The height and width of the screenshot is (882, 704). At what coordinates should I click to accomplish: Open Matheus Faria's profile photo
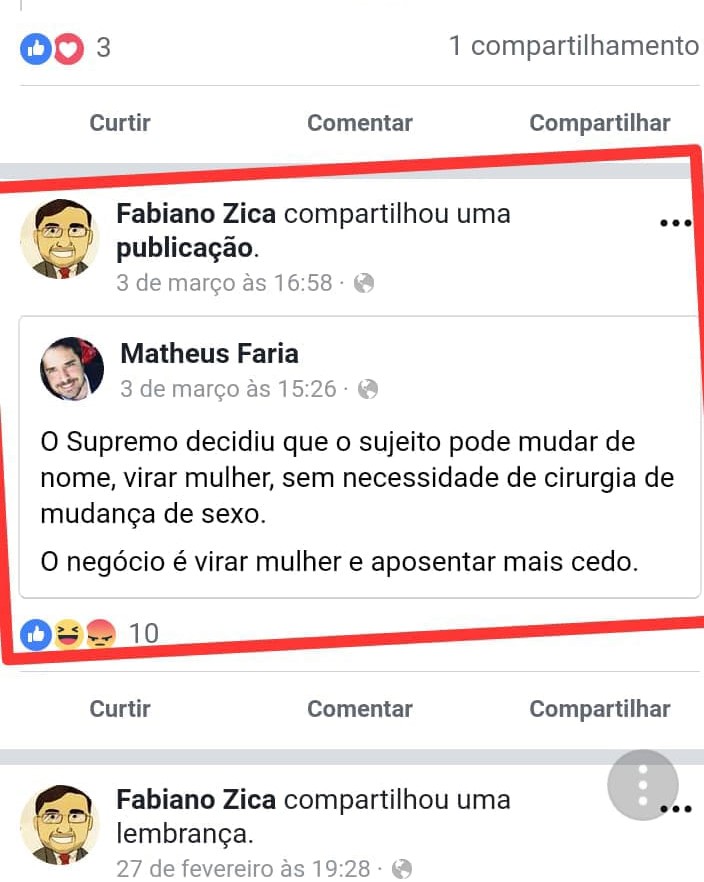point(72,369)
